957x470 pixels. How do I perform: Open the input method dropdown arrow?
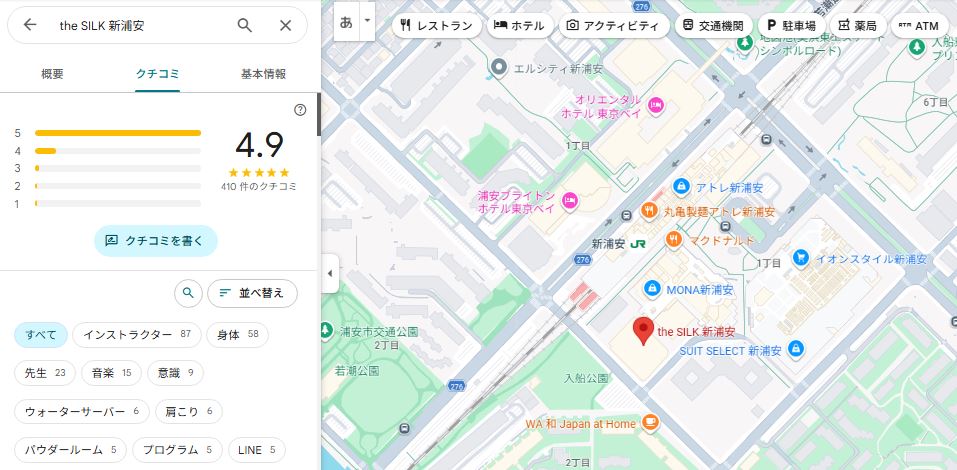368,21
